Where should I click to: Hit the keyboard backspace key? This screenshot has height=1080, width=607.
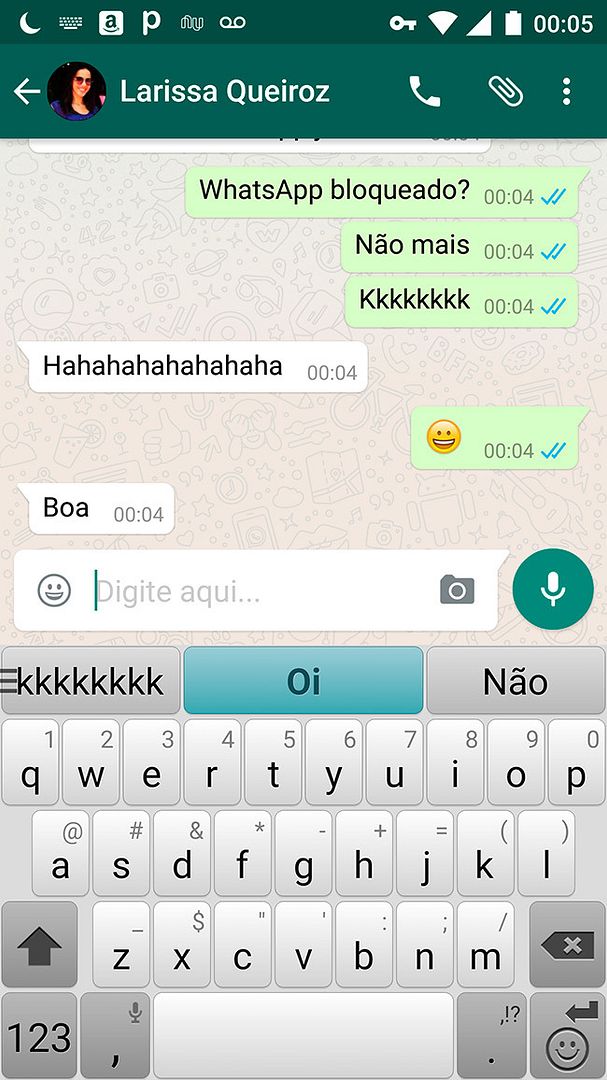(567, 945)
